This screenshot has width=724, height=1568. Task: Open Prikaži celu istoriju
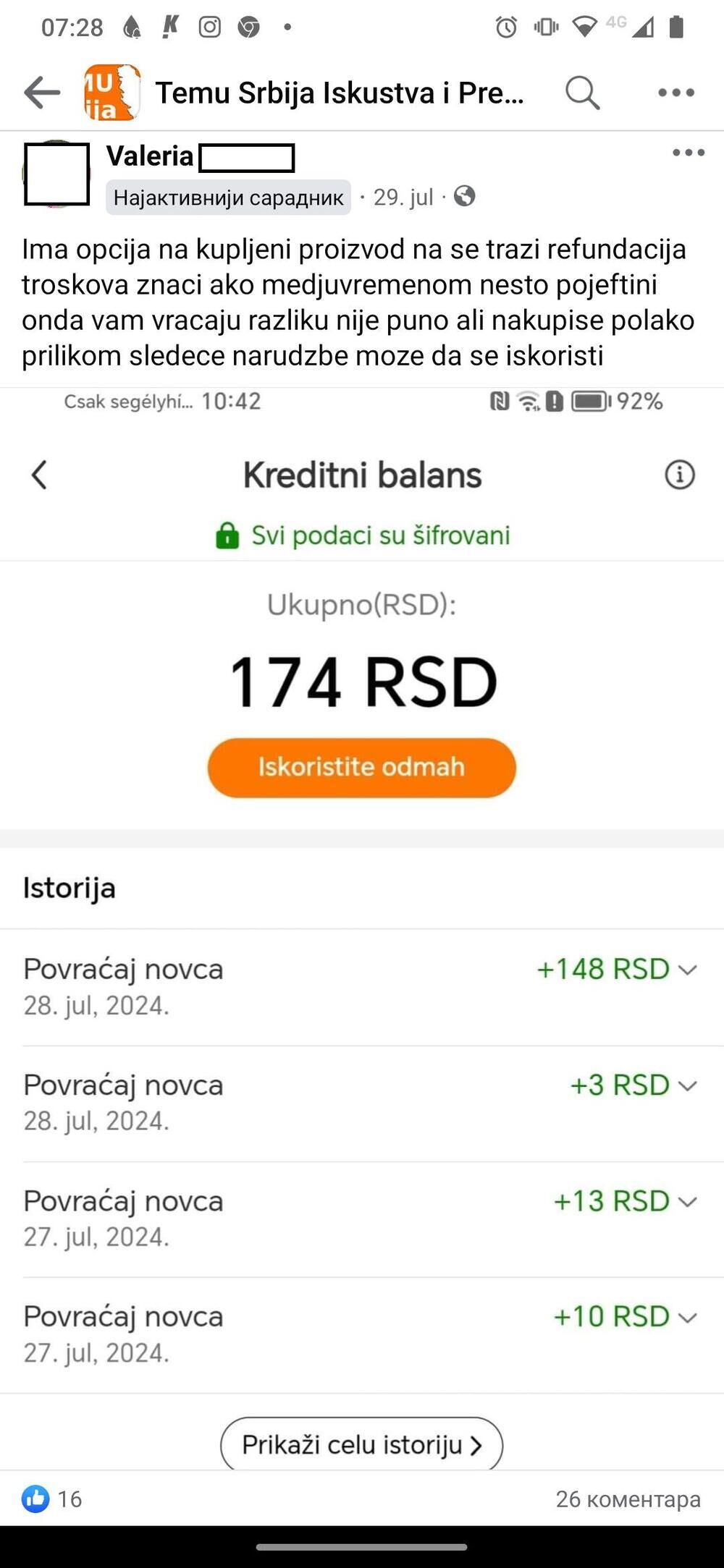(x=361, y=1445)
